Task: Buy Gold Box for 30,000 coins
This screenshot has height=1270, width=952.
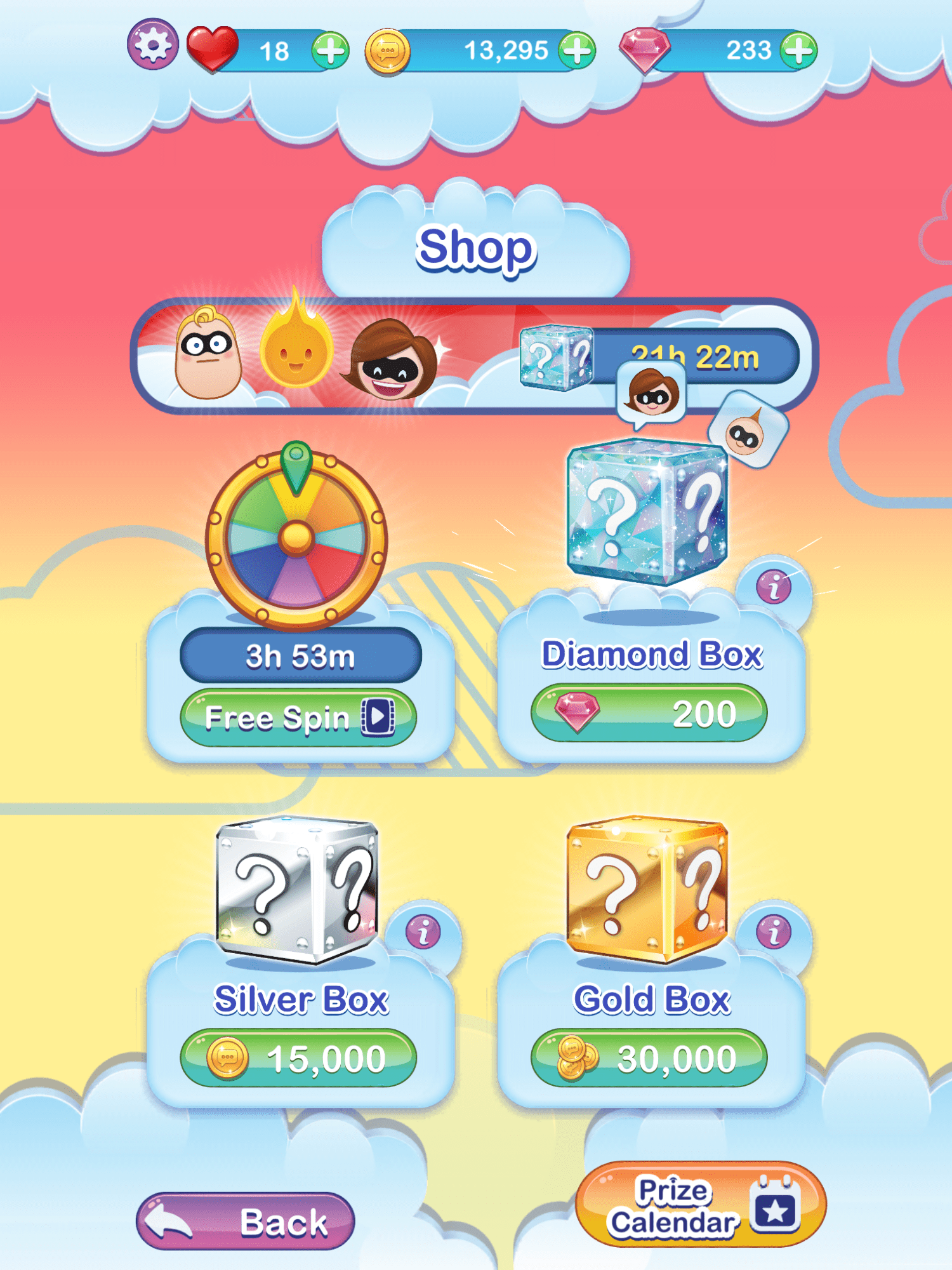Action: 649,1058
